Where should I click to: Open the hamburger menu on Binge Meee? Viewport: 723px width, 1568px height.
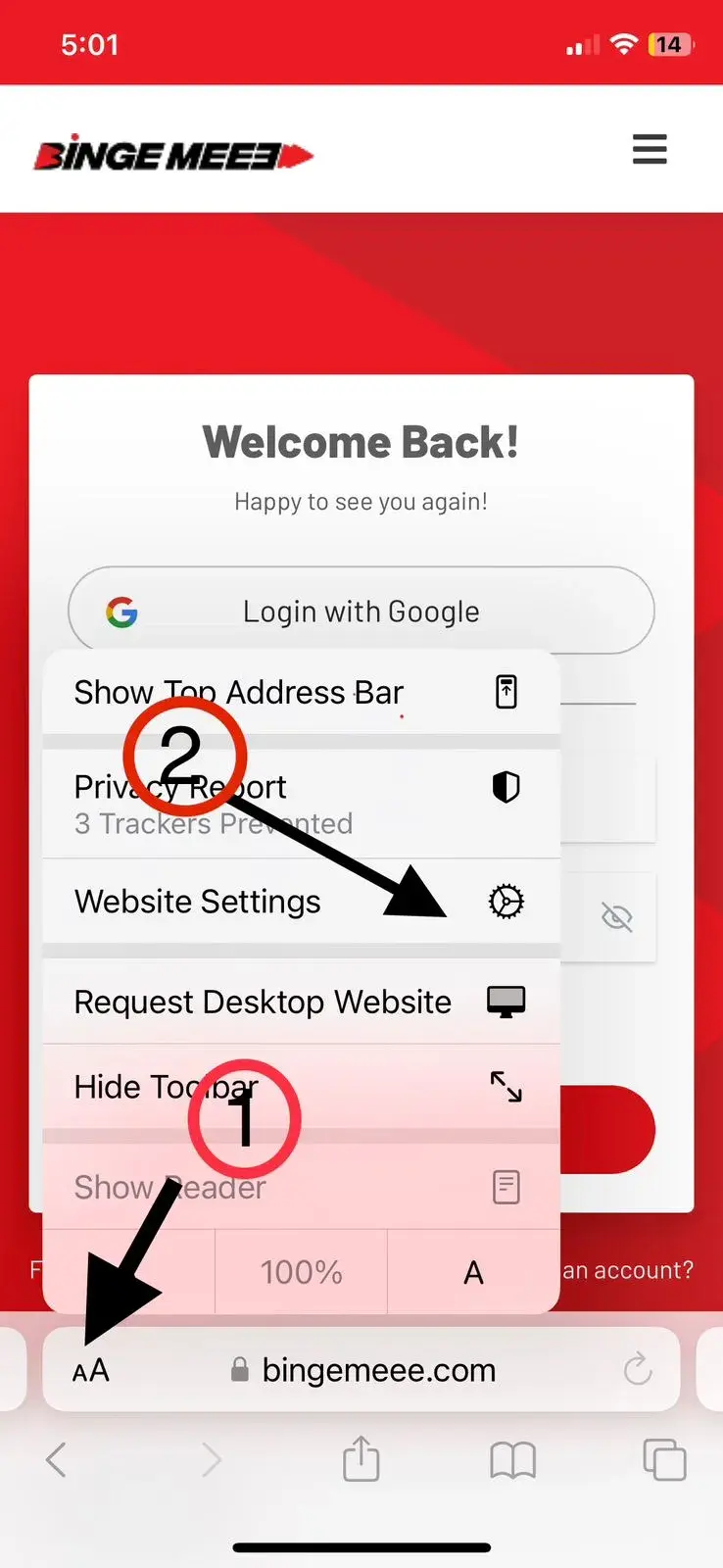click(x=650, y=149)
